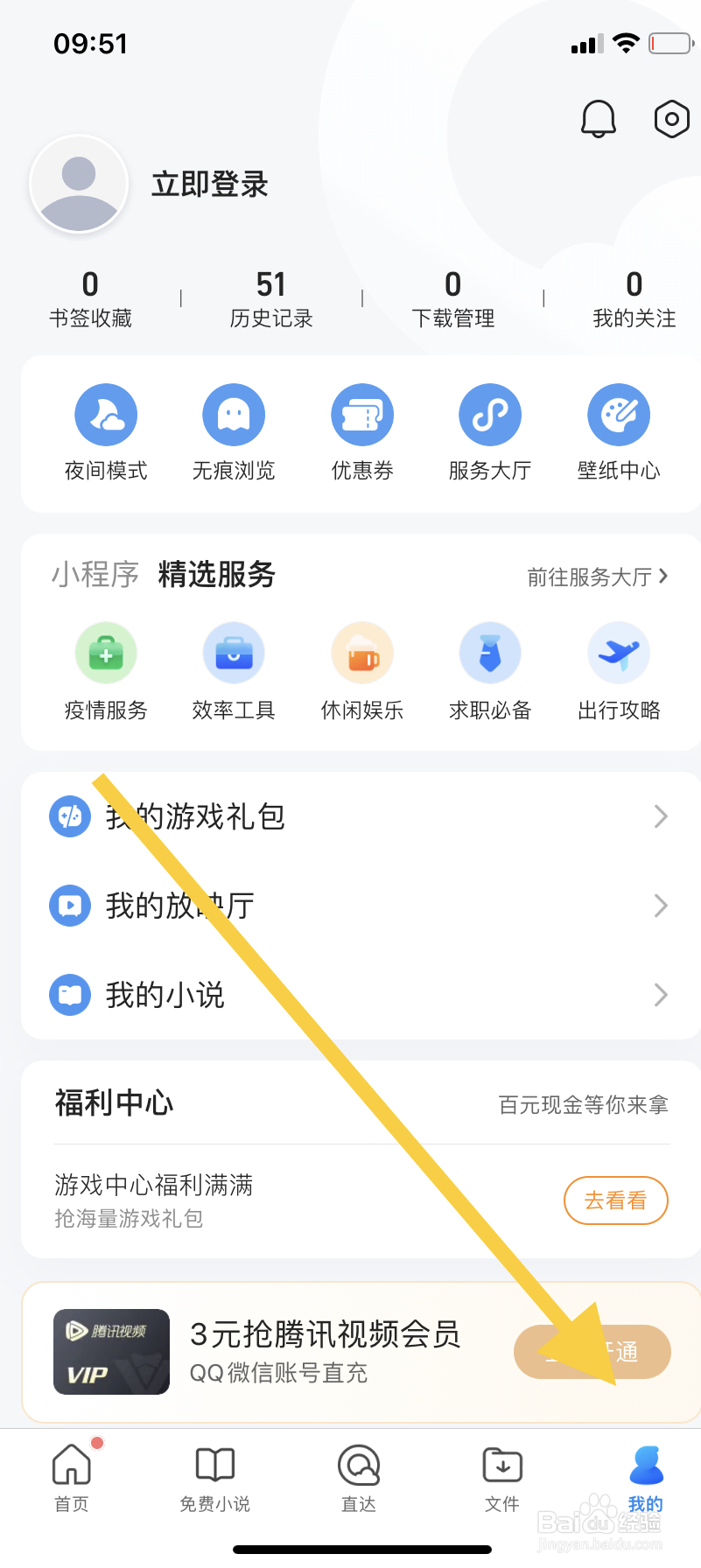The height and width of the screenshot is (1568, 701).
Task: Expand 我的放映厅 with its chevron
Action: coord(661,906)
